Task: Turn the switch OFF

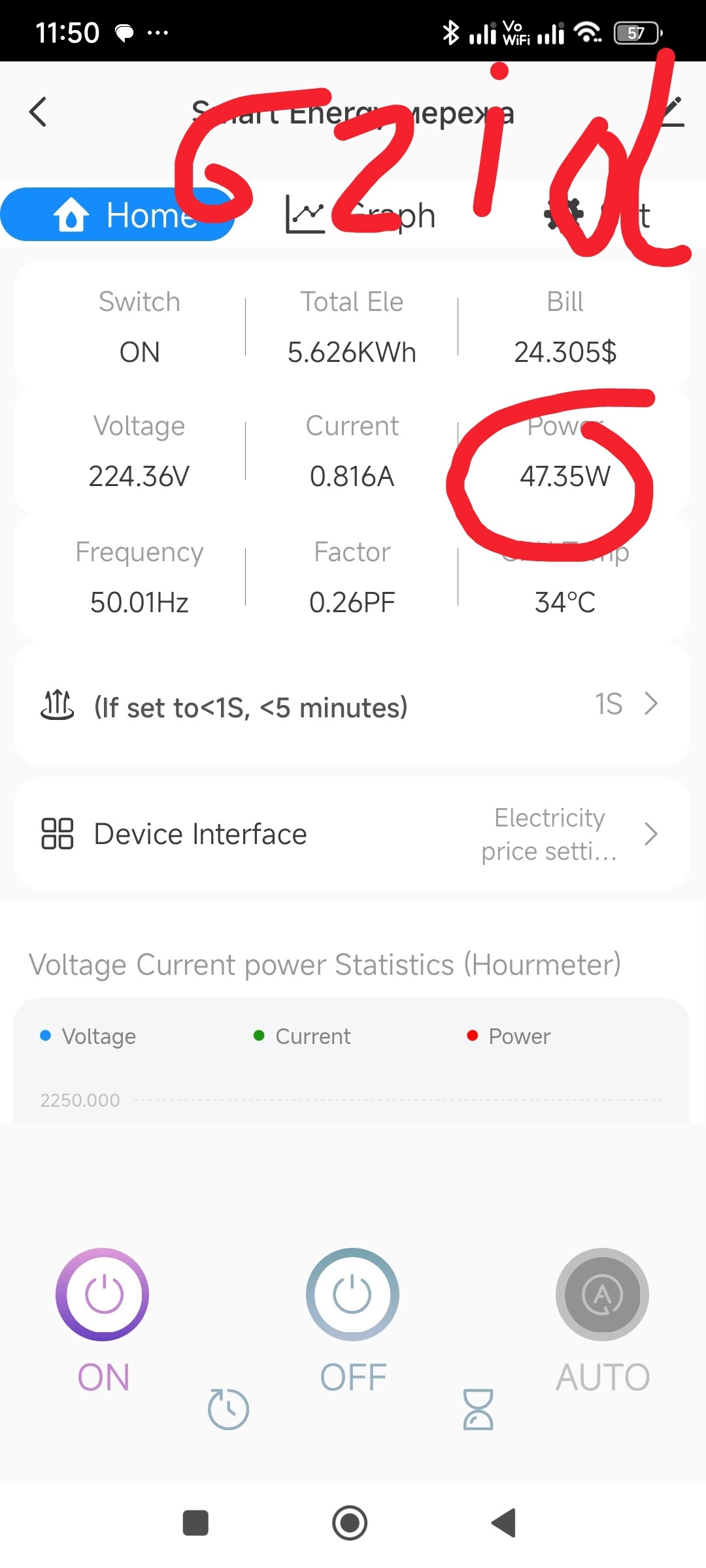Action: click(352, 1296)
